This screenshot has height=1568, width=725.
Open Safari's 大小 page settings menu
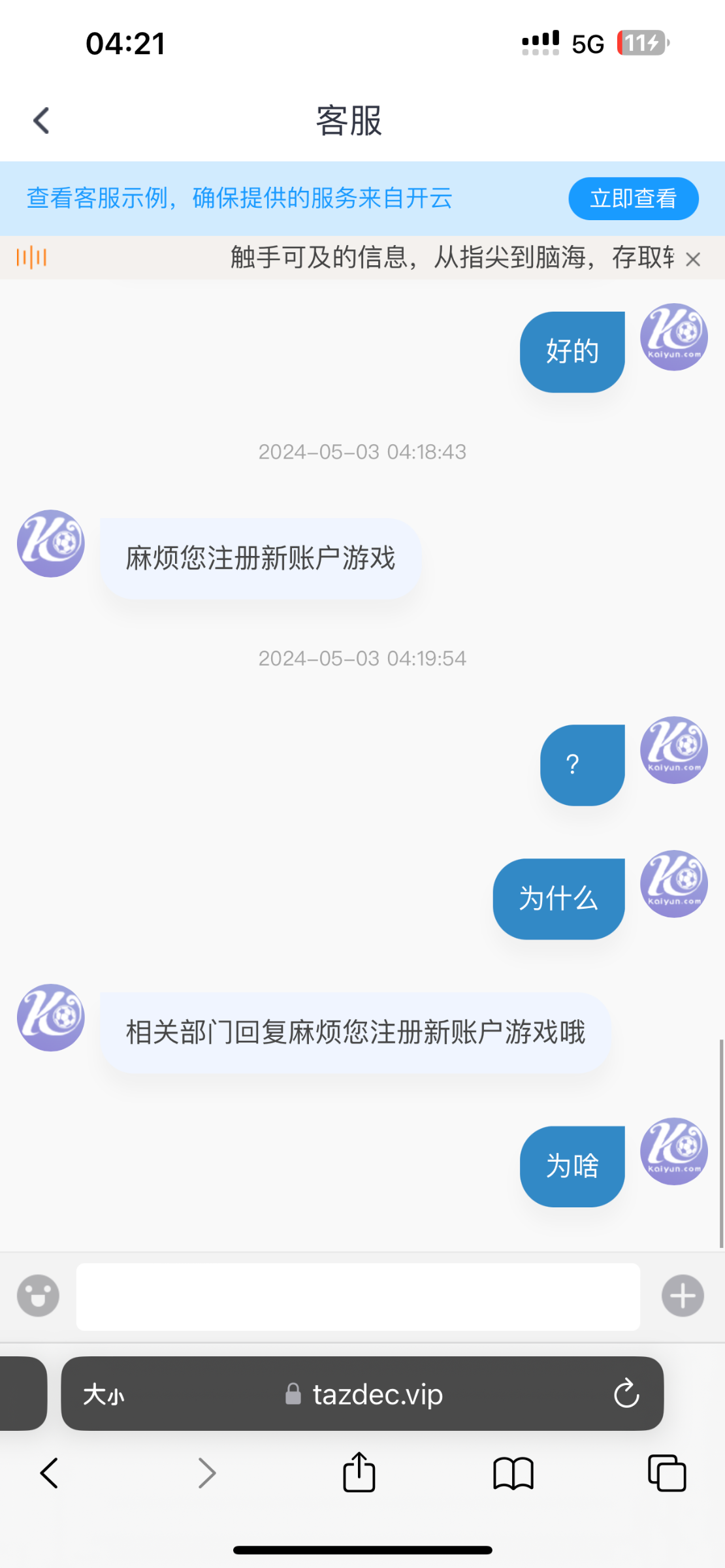(104, 1394)
